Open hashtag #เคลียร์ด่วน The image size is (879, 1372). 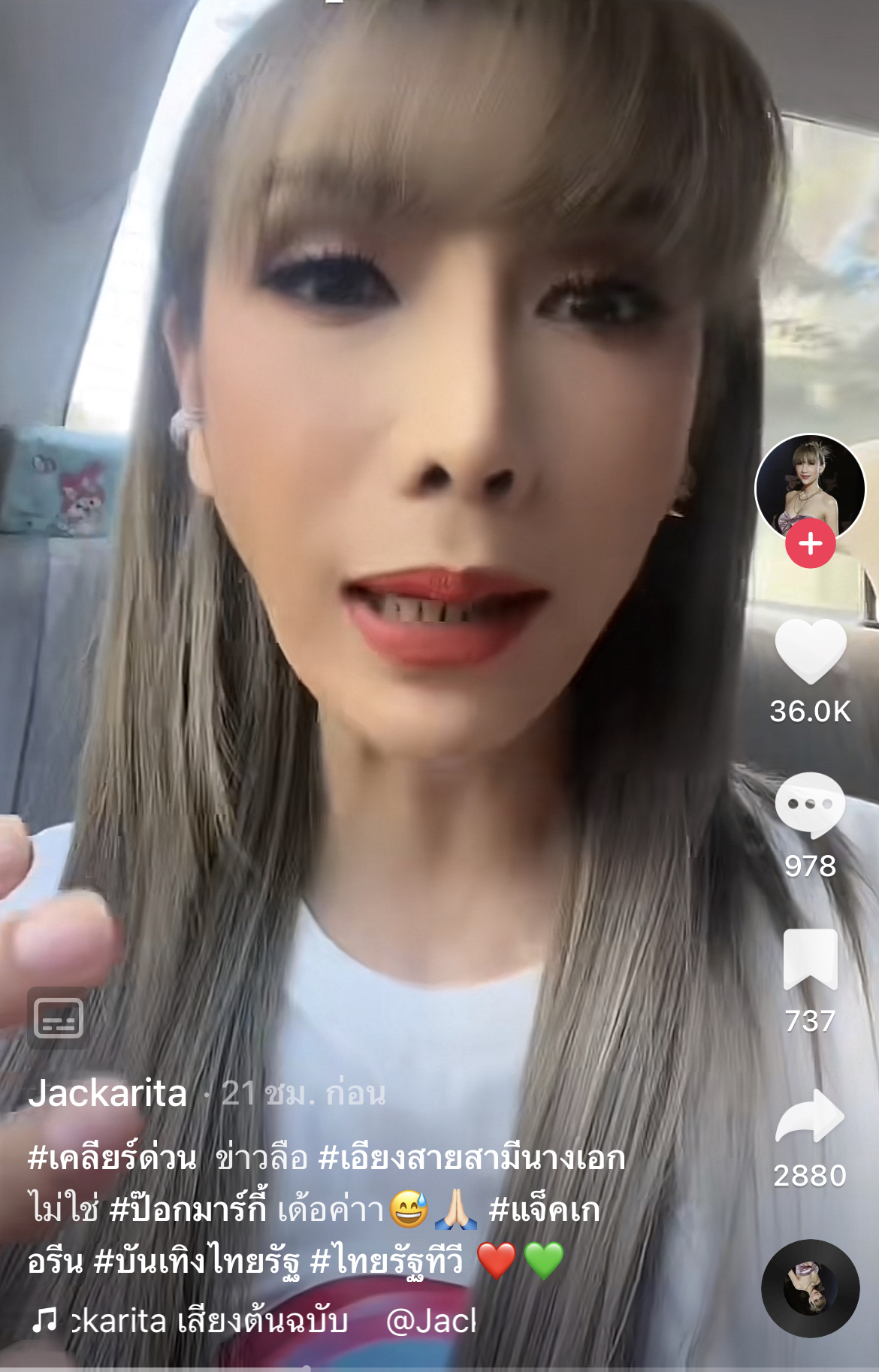click(x=113, y=1158)
